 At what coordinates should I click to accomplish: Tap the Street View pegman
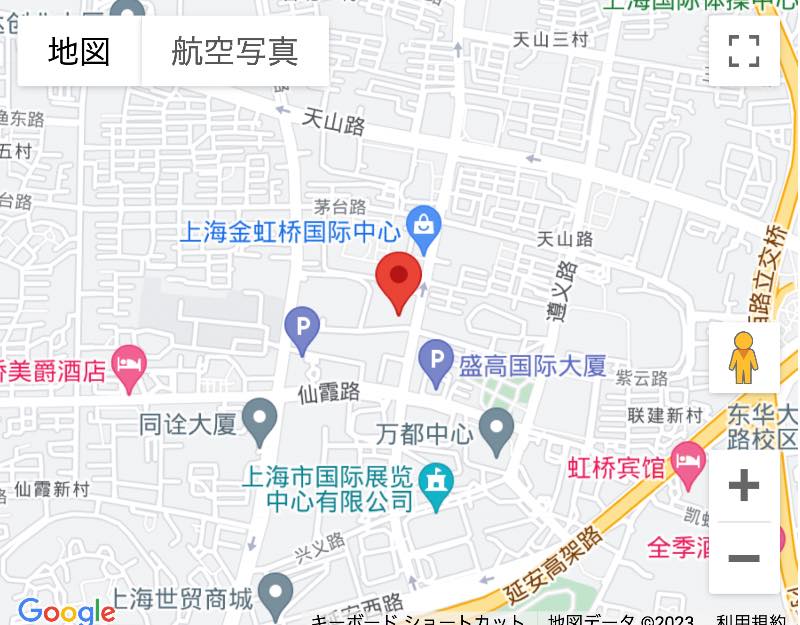743,358
